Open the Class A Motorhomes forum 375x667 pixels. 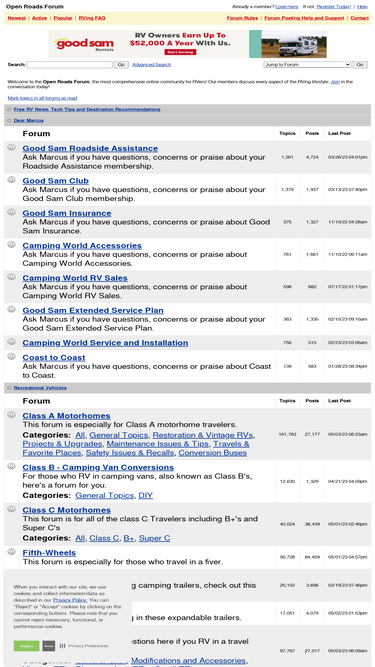coord(66,416)
